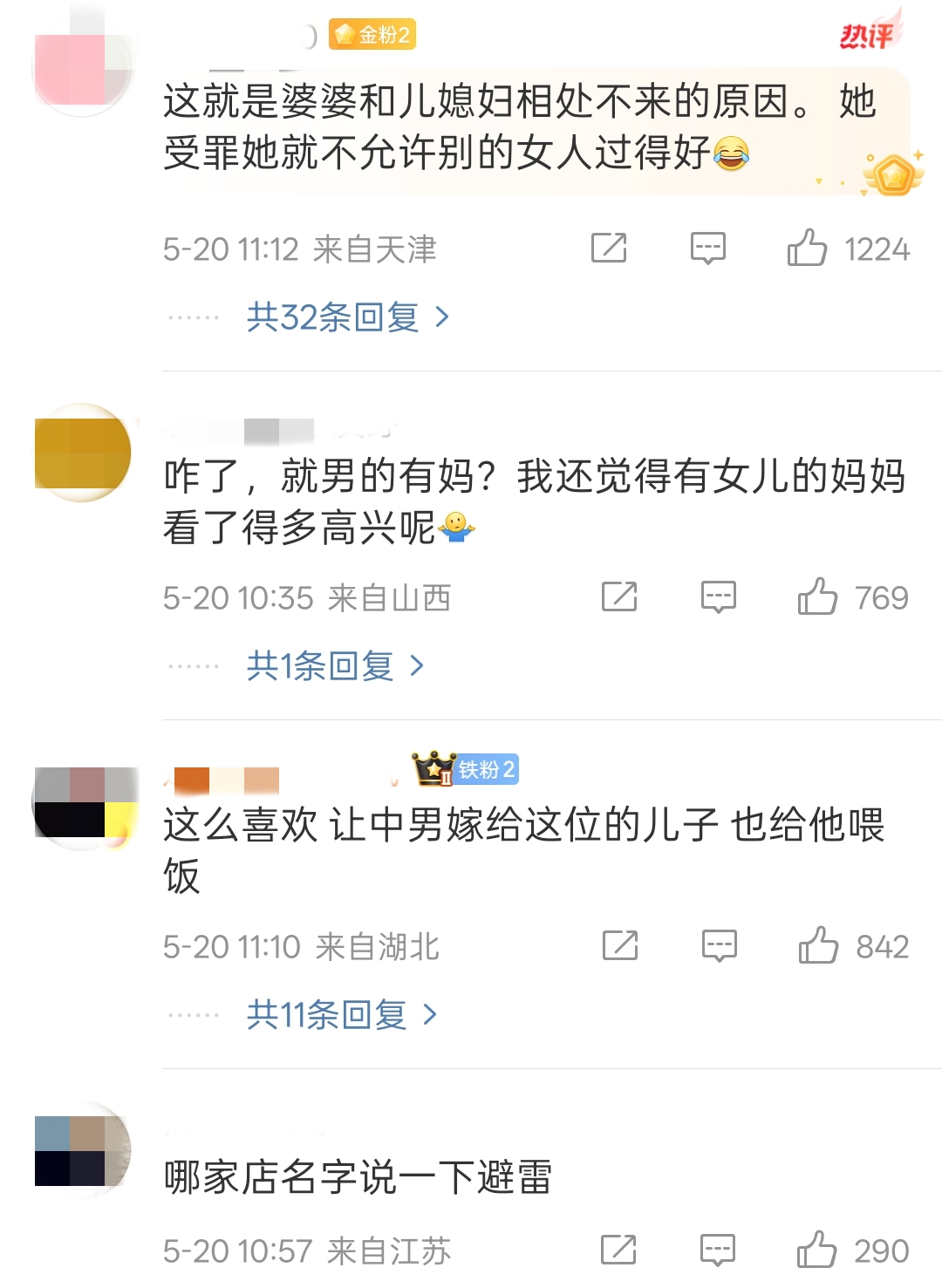The width and height of the screenshot is (942, 1288).
Task: Repost the comment from 天津
Action: (x=609, y=249)
